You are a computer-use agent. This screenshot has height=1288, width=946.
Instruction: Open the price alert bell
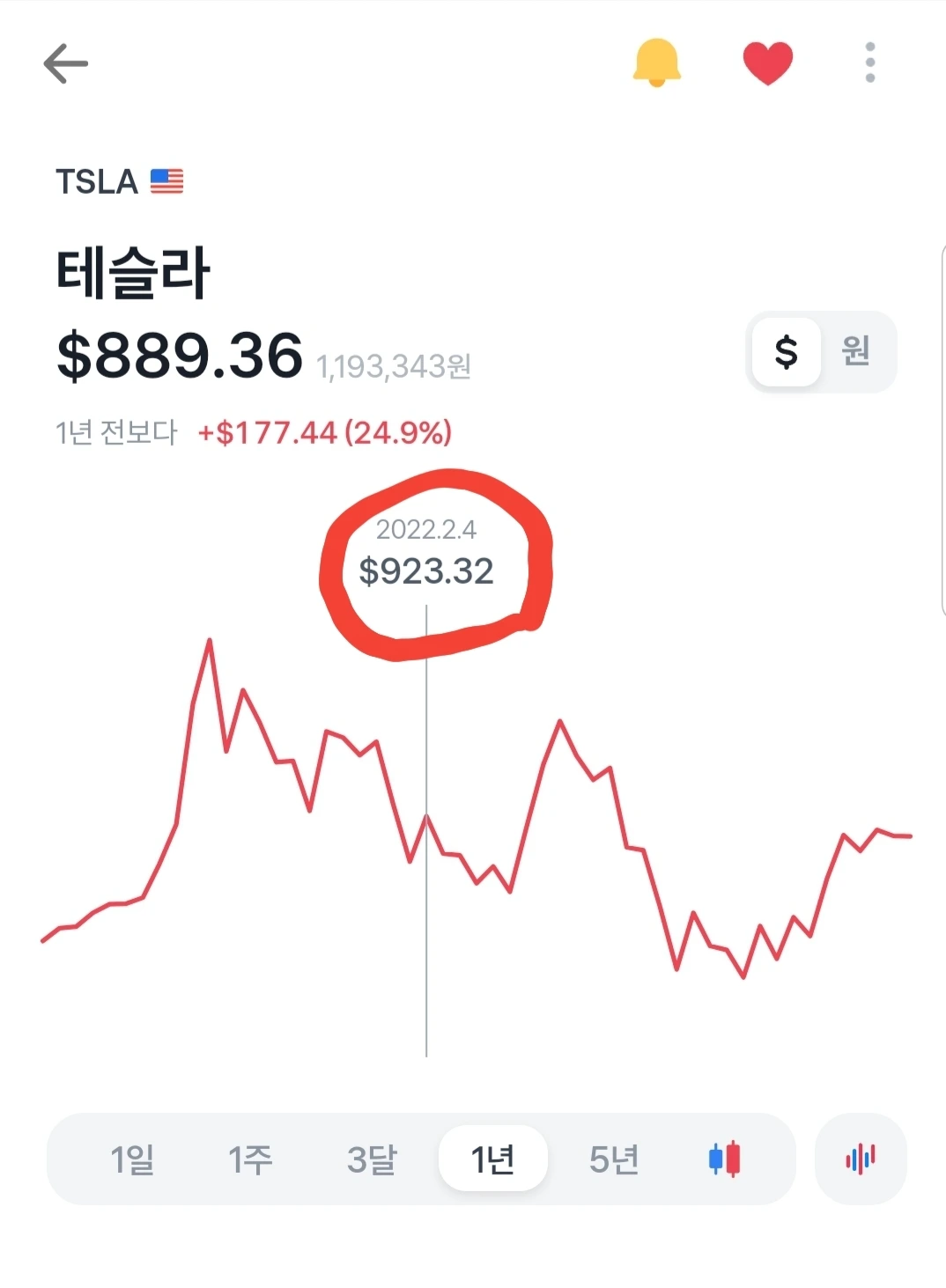656,63
